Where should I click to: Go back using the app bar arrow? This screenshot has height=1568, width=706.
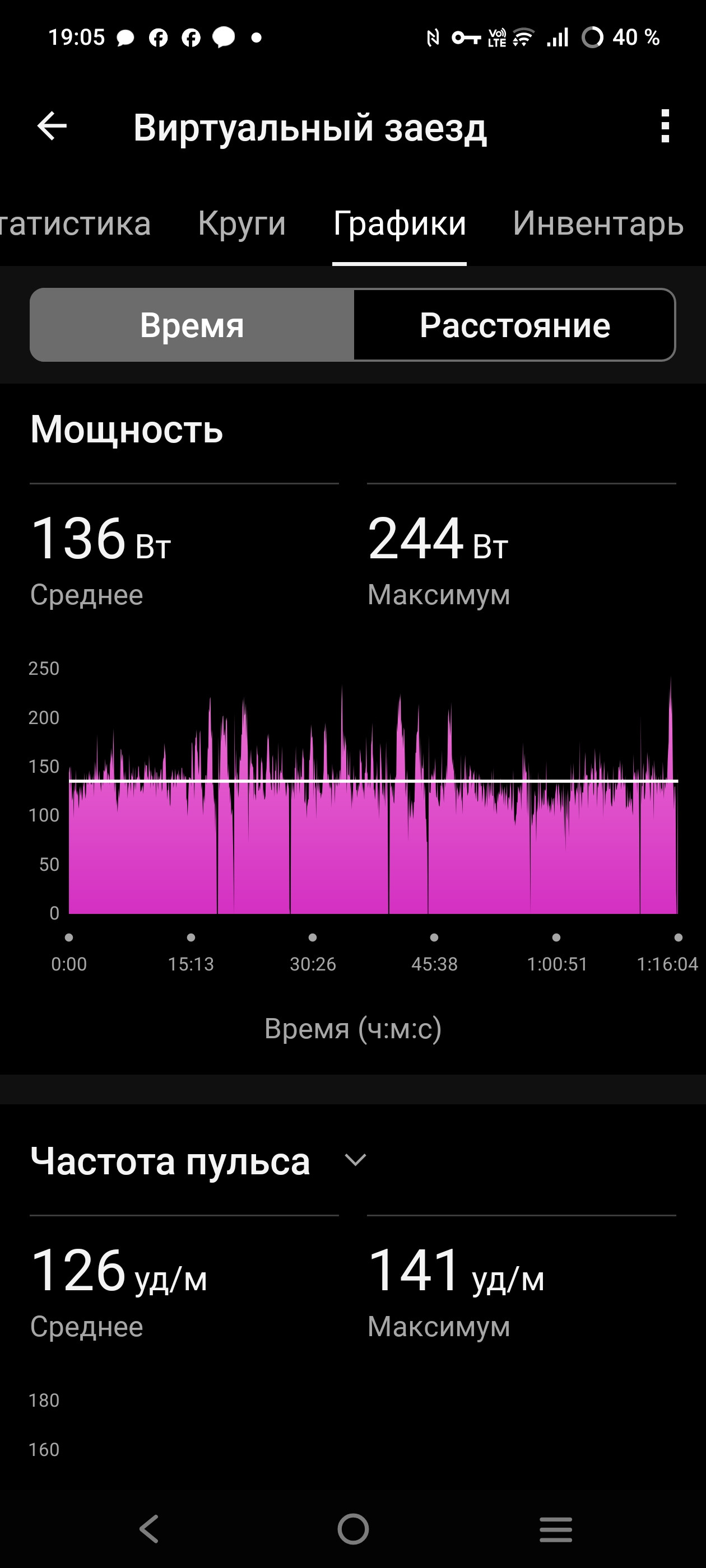coord(52,127)
